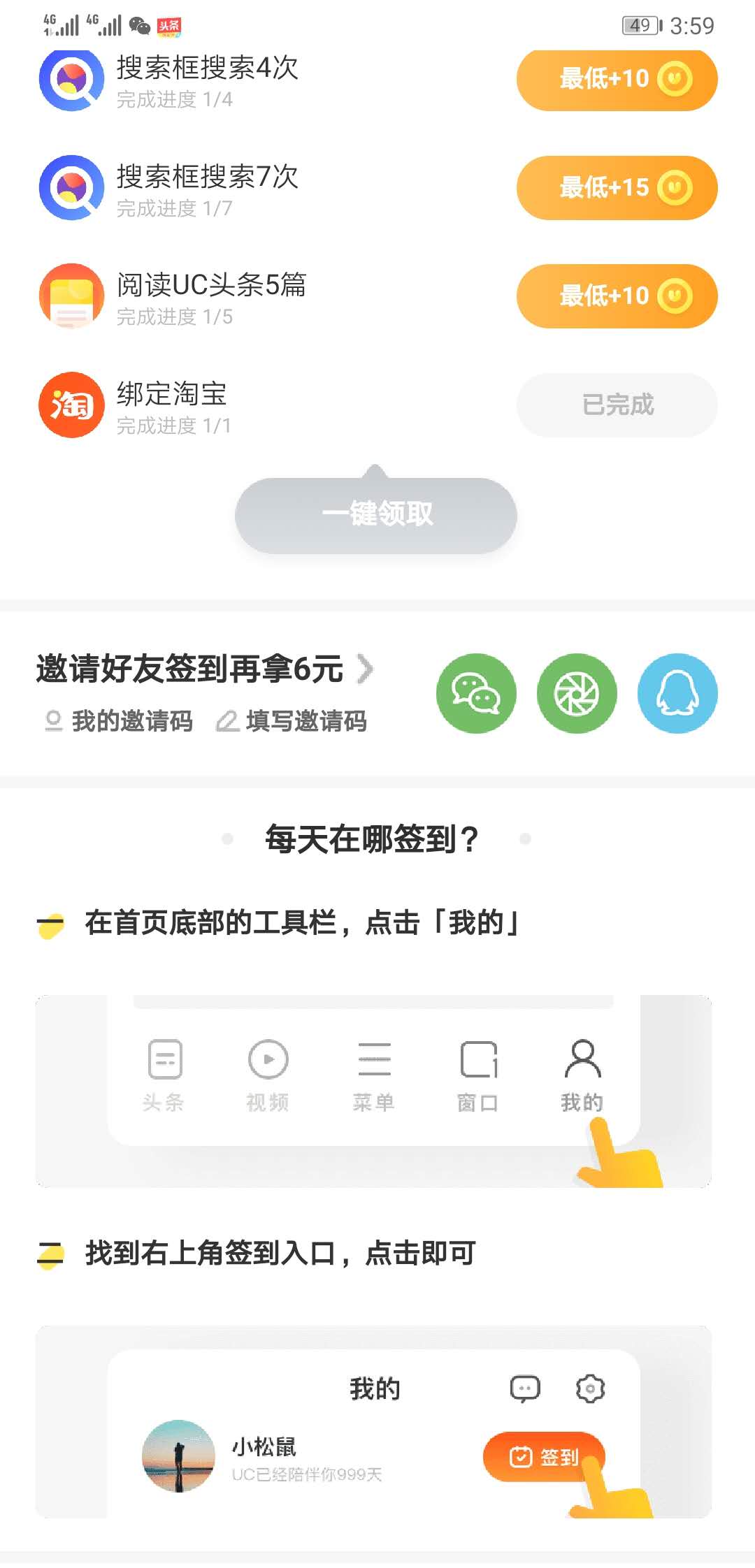
Task: Open 填写邀请码
Action: coord(299,722)
